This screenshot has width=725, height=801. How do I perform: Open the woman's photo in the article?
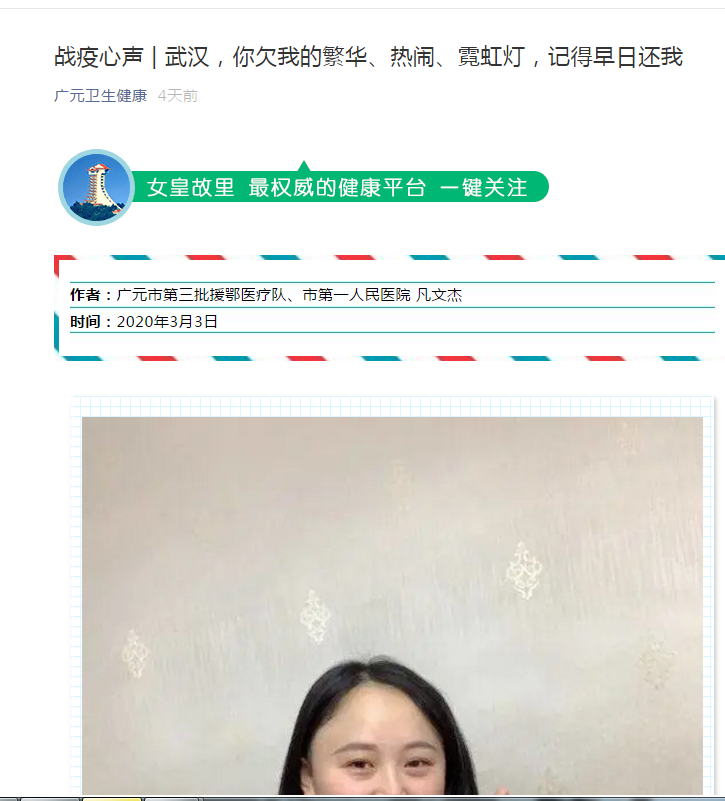tap(392, 605)
